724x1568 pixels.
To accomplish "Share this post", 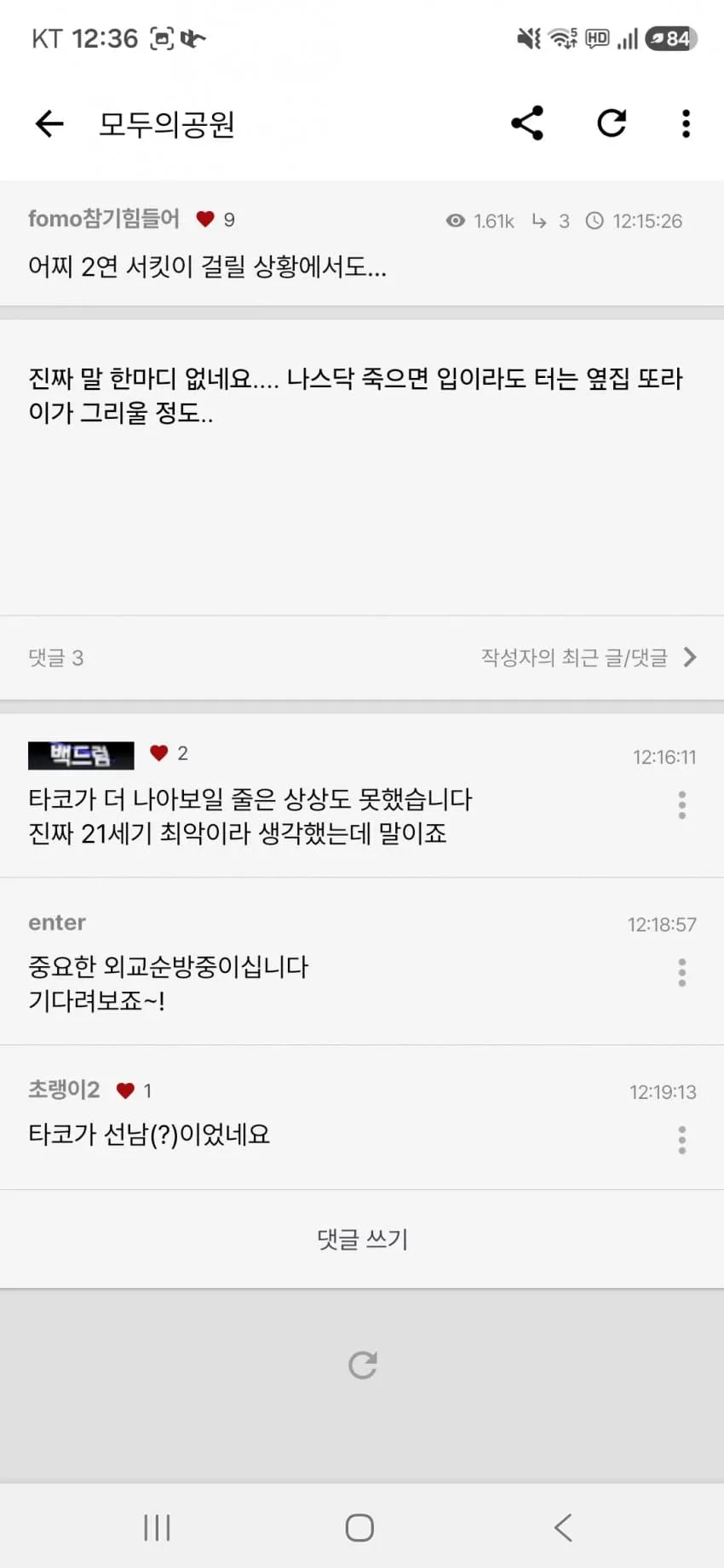I will pyautogui.click(x=527, y=123).
